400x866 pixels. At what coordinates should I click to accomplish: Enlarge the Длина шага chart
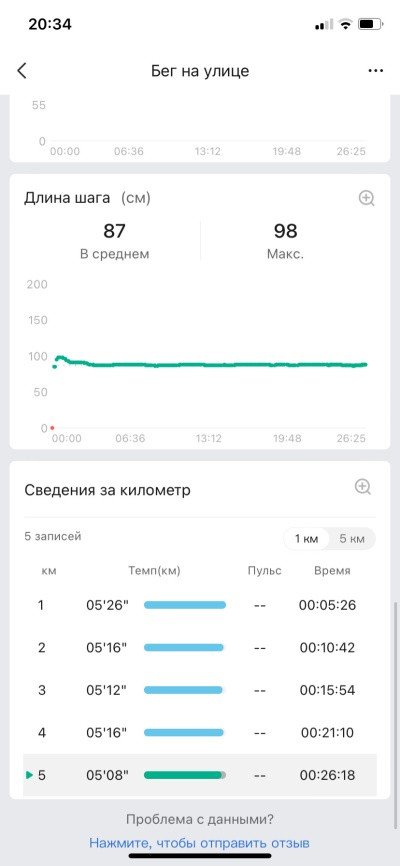tap(367, 198)
